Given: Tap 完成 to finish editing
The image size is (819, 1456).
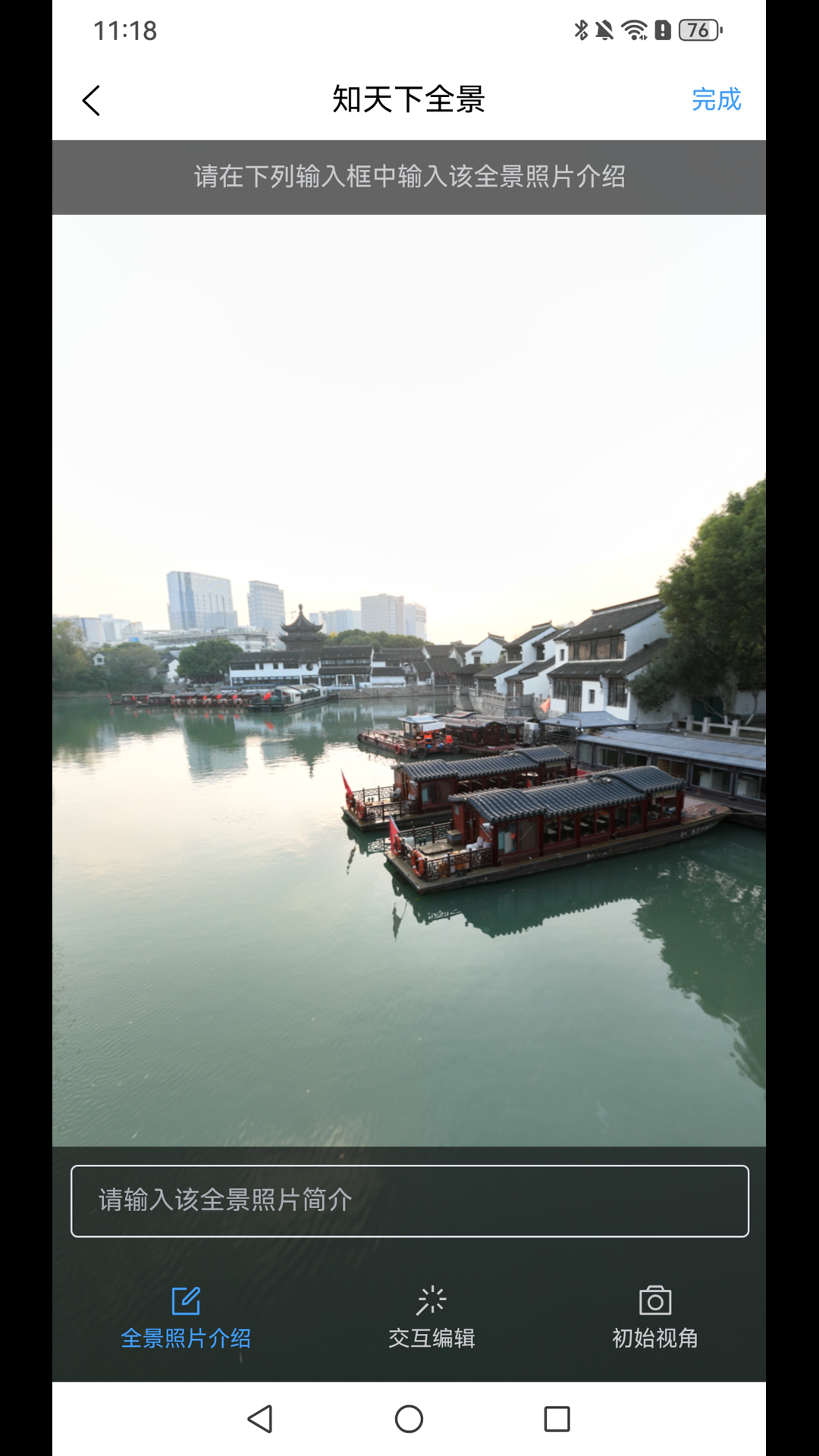Looking at the screenshot, I should (x=716, y=99).
